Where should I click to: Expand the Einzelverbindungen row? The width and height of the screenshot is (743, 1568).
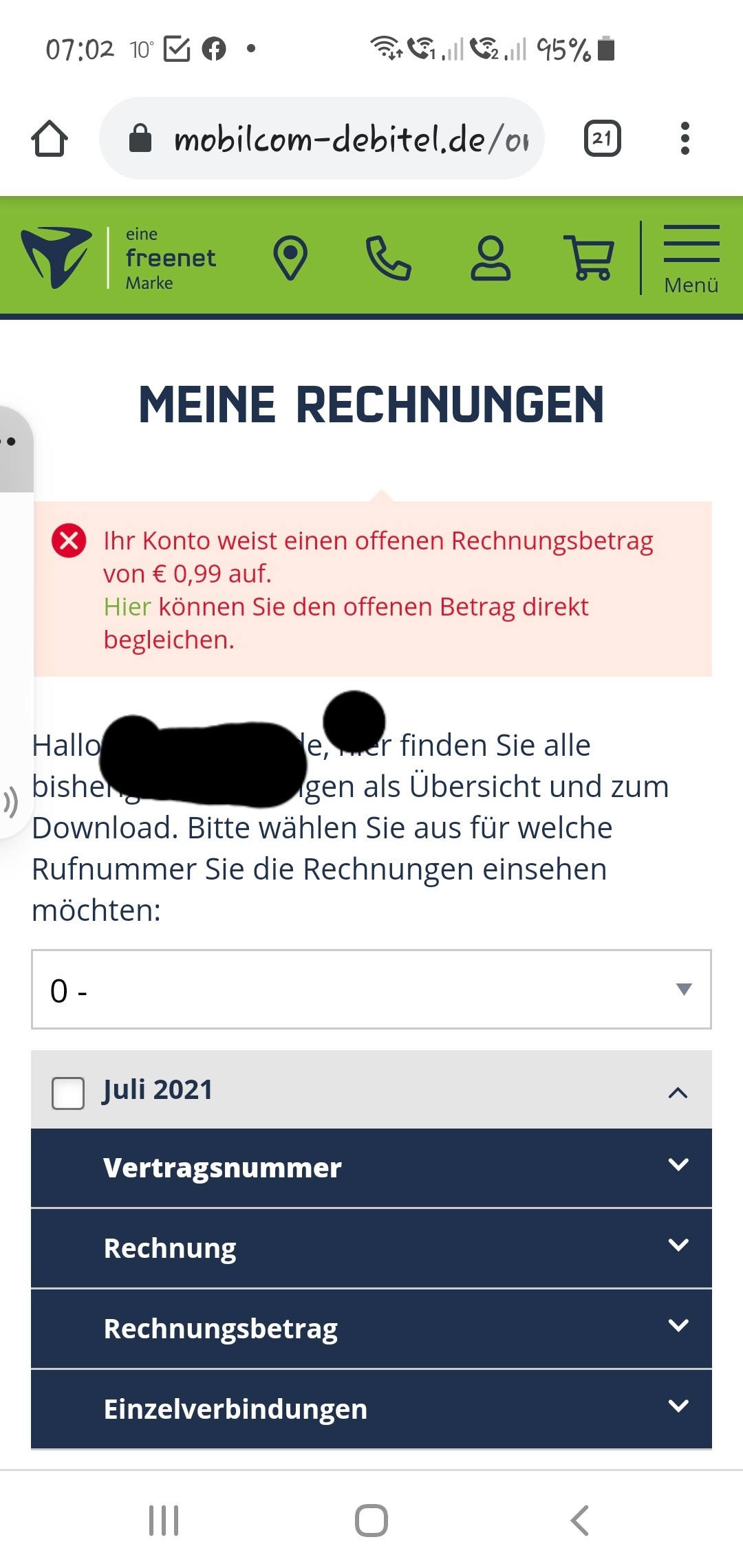(371, 1409)
